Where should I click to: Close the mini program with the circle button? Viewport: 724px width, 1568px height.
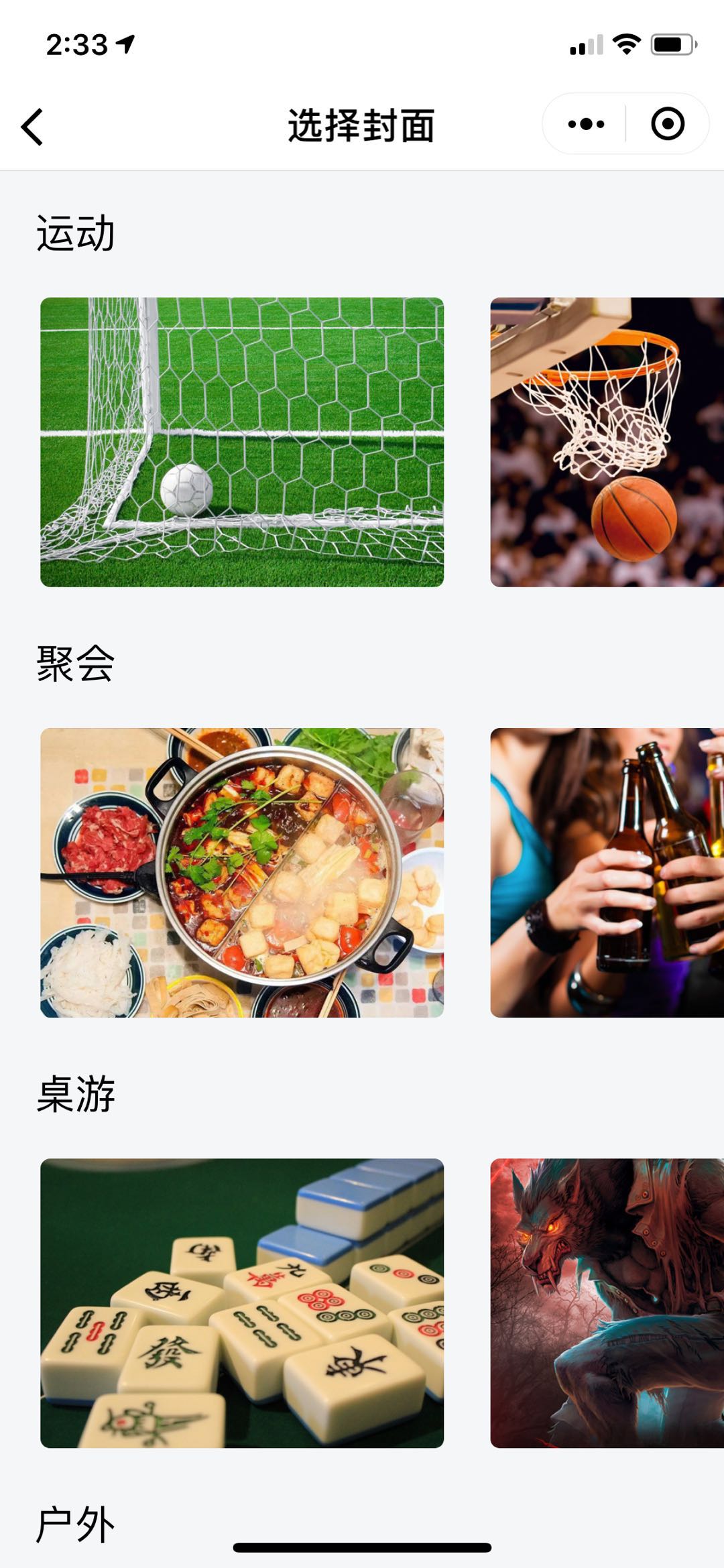(668, 124)
